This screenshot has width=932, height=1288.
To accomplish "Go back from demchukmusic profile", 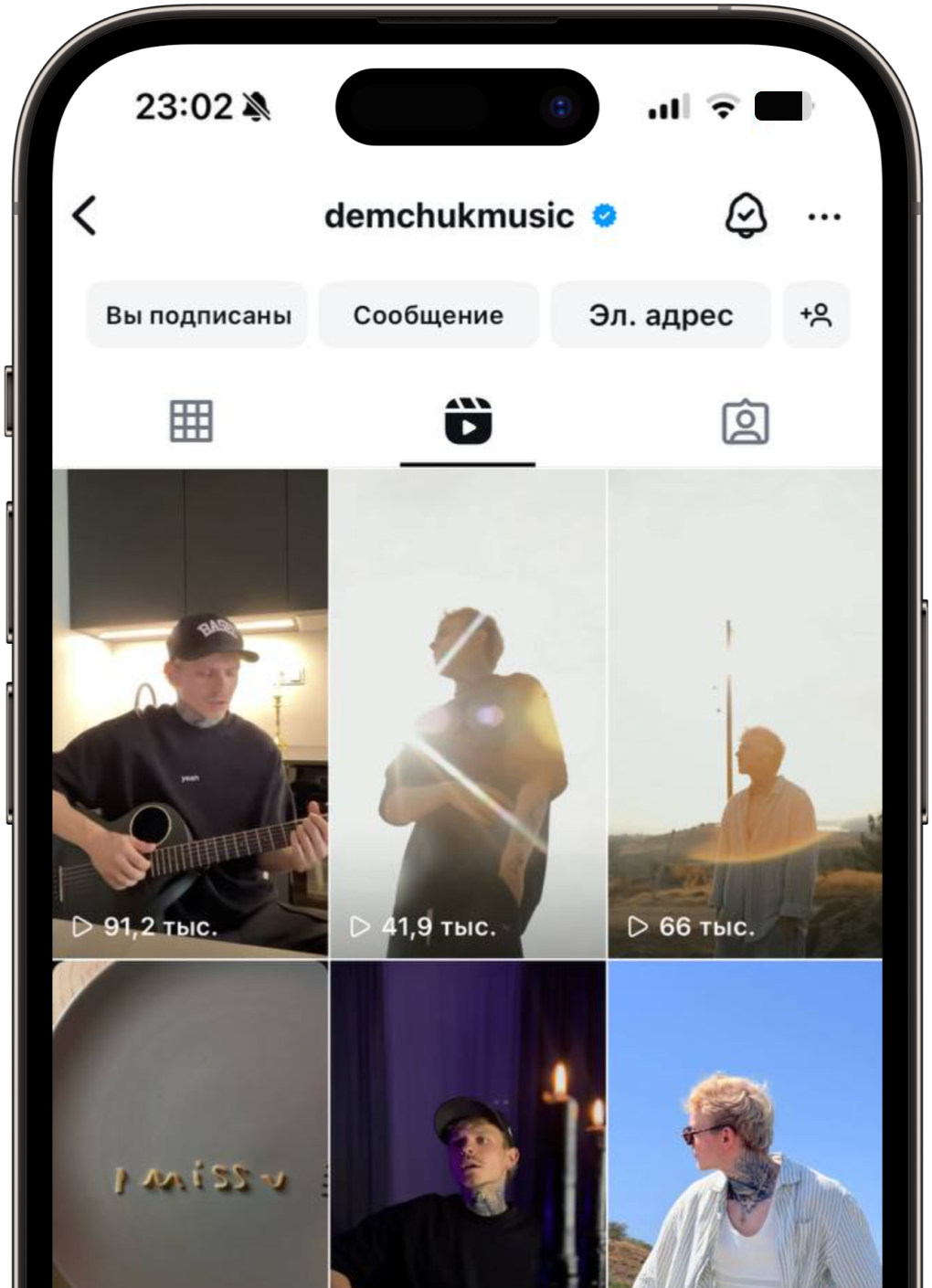I will [85, 216].
